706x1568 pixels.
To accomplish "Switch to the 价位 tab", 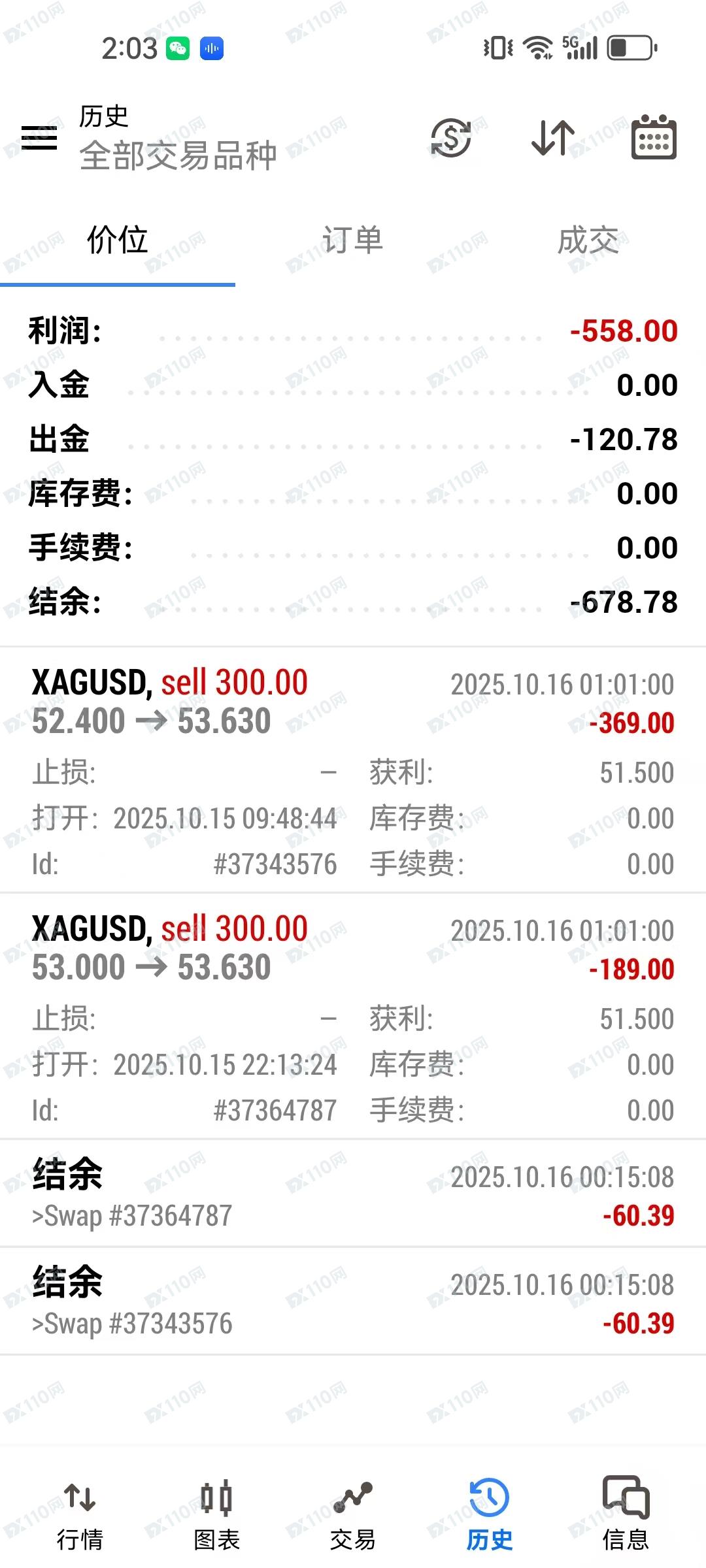I will [118, 240].
